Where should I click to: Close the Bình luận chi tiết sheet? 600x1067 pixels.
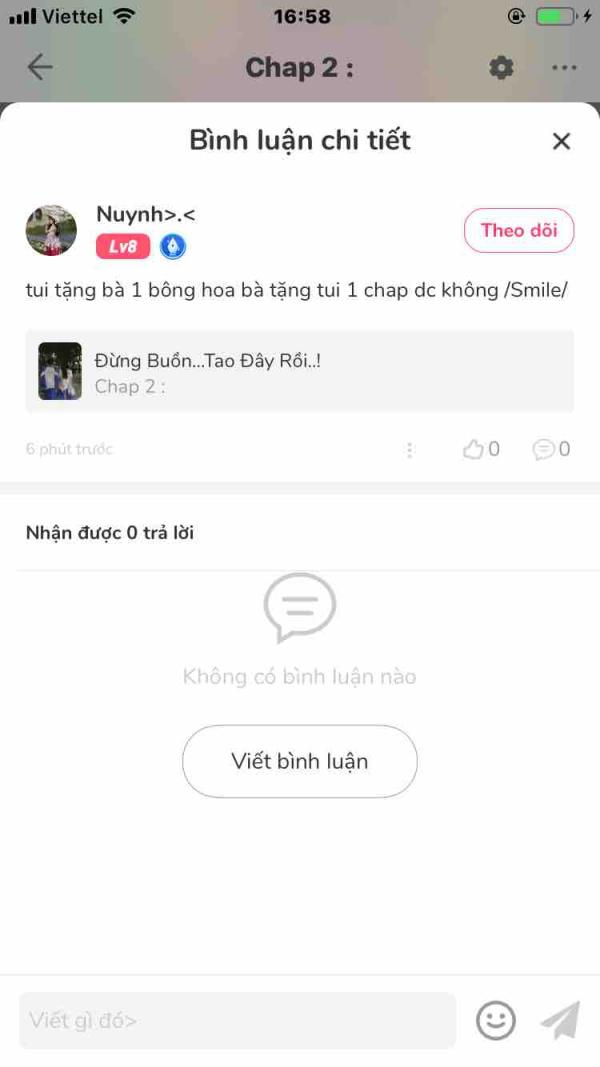coord(561,141)
